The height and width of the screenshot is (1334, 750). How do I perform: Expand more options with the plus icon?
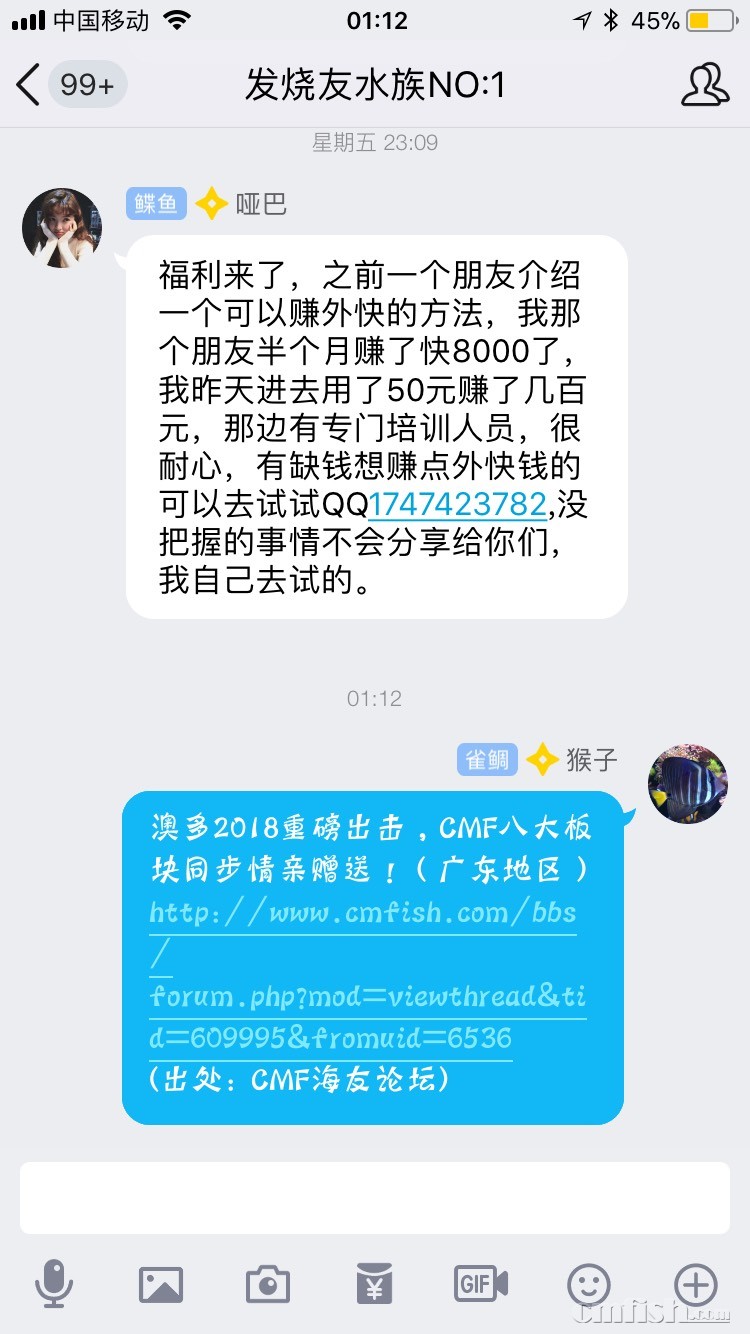(x=695, y=1283)
